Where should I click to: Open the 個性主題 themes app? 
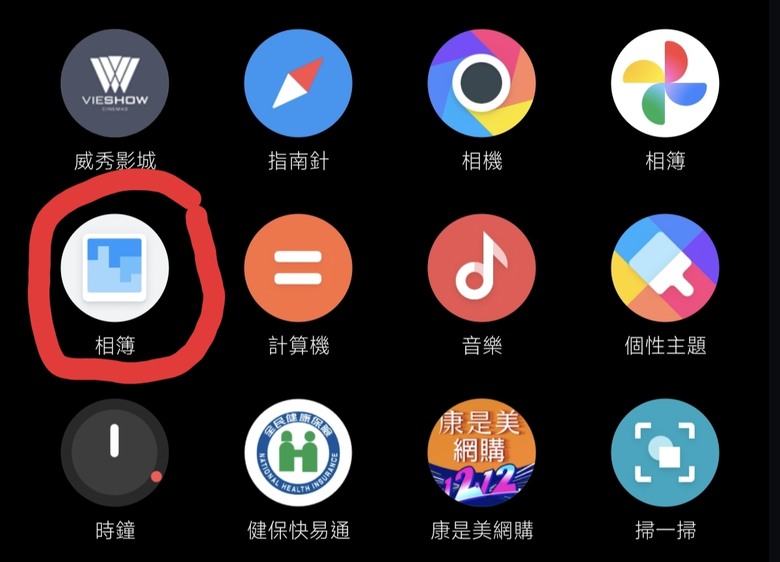click(x=665, y=267)
